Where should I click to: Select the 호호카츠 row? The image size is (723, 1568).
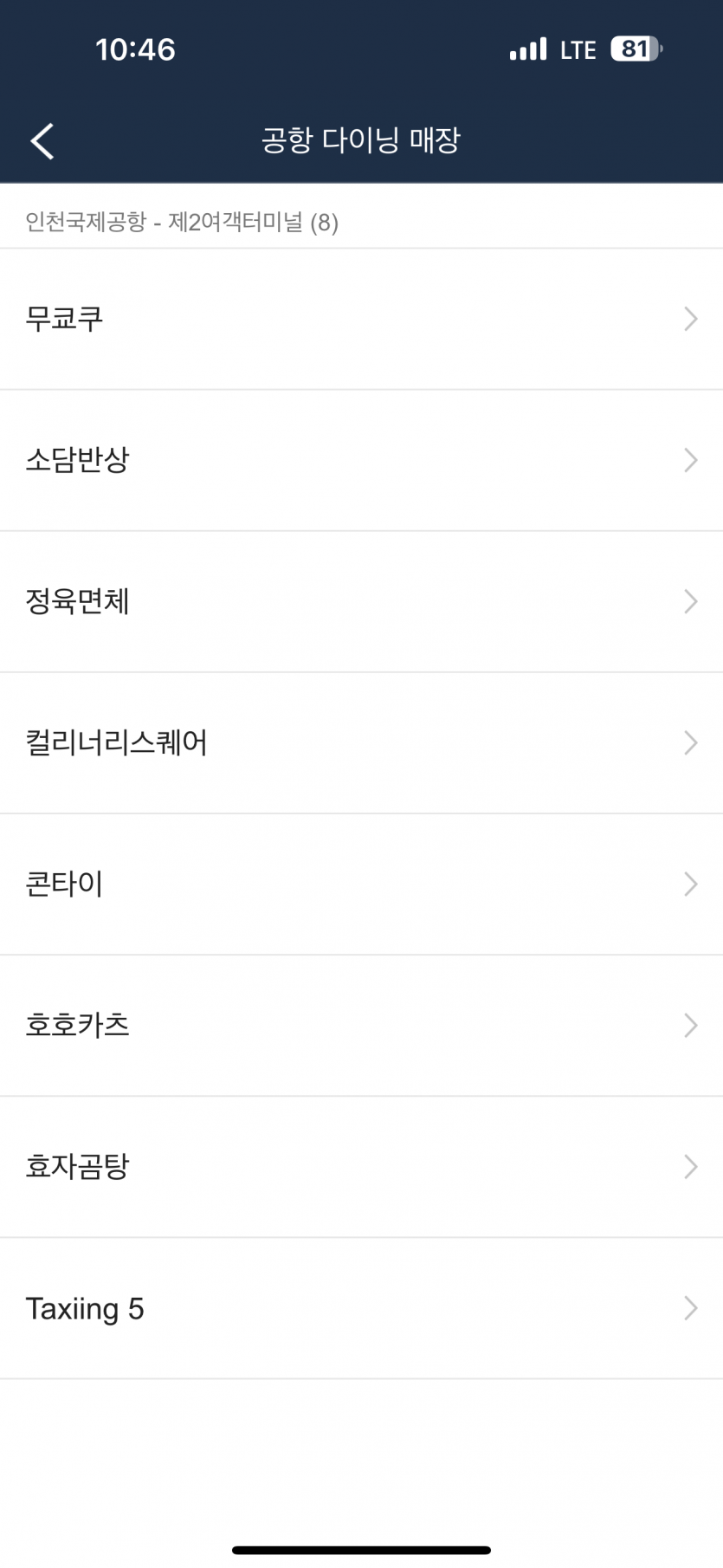click(x=361, y=1025)
